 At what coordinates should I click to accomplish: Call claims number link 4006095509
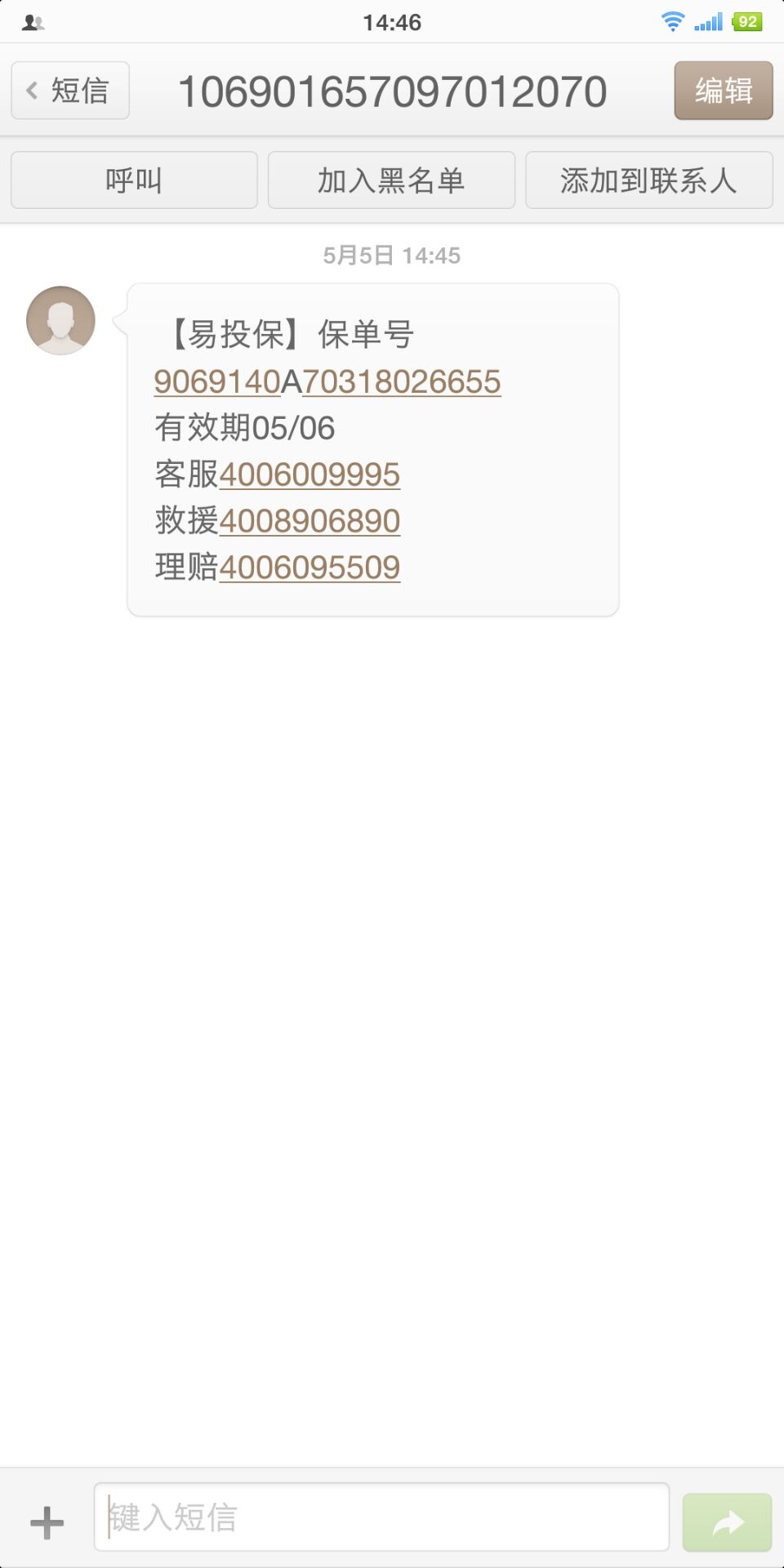(x=310, y=566)
